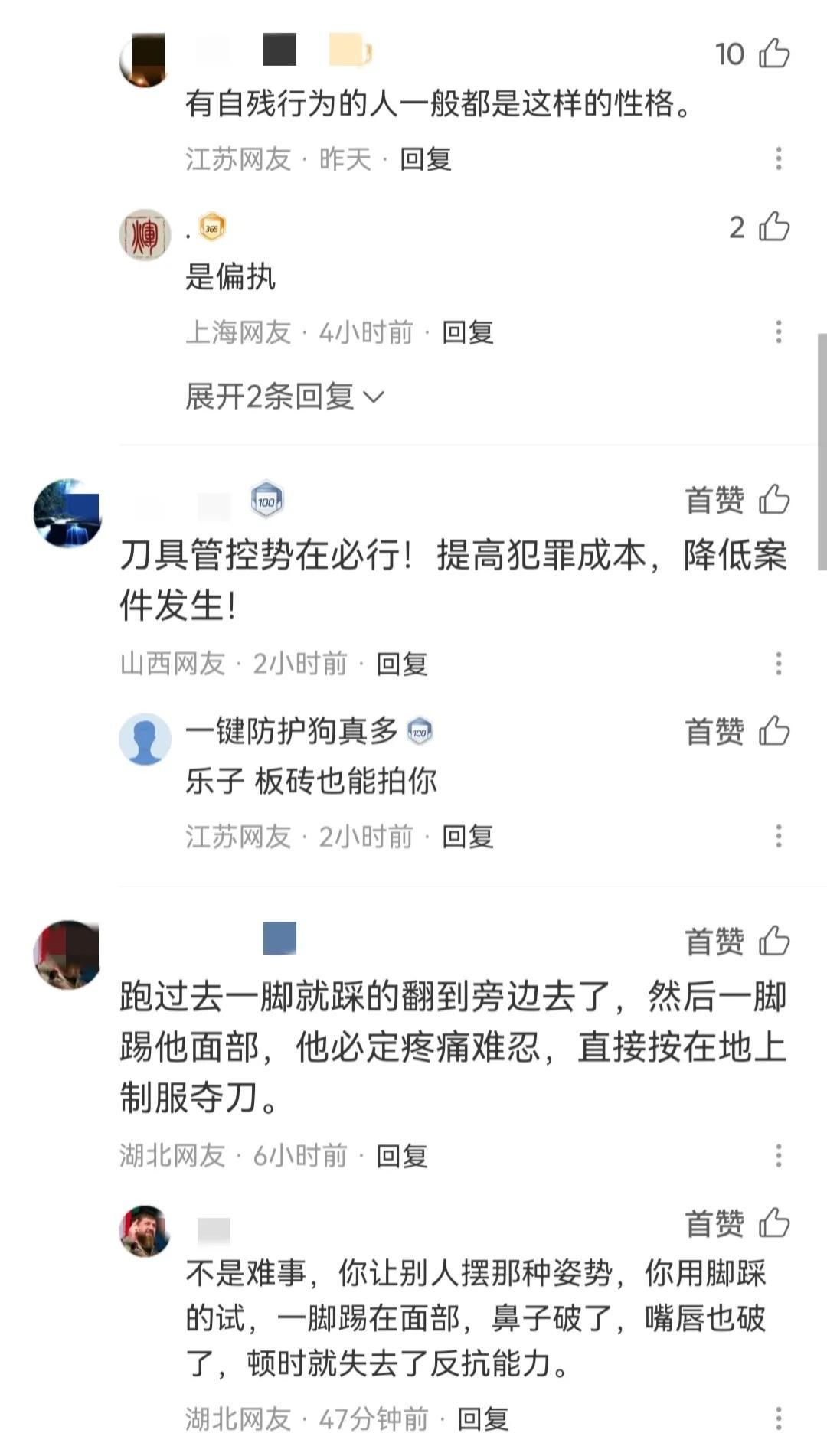Screen dimensions: 827x1456
Task: Like the 刀具管控势在必行 comment
Action: [773, 500]
